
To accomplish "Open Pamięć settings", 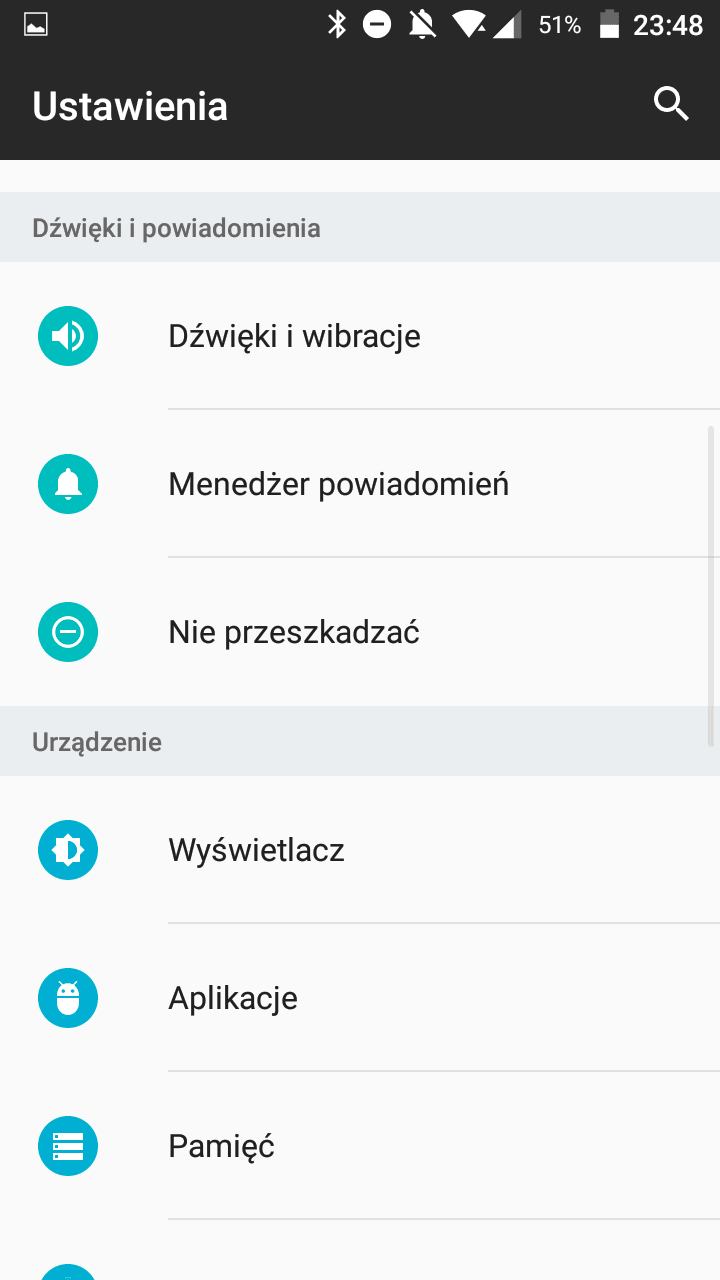I will [360, 1146].
